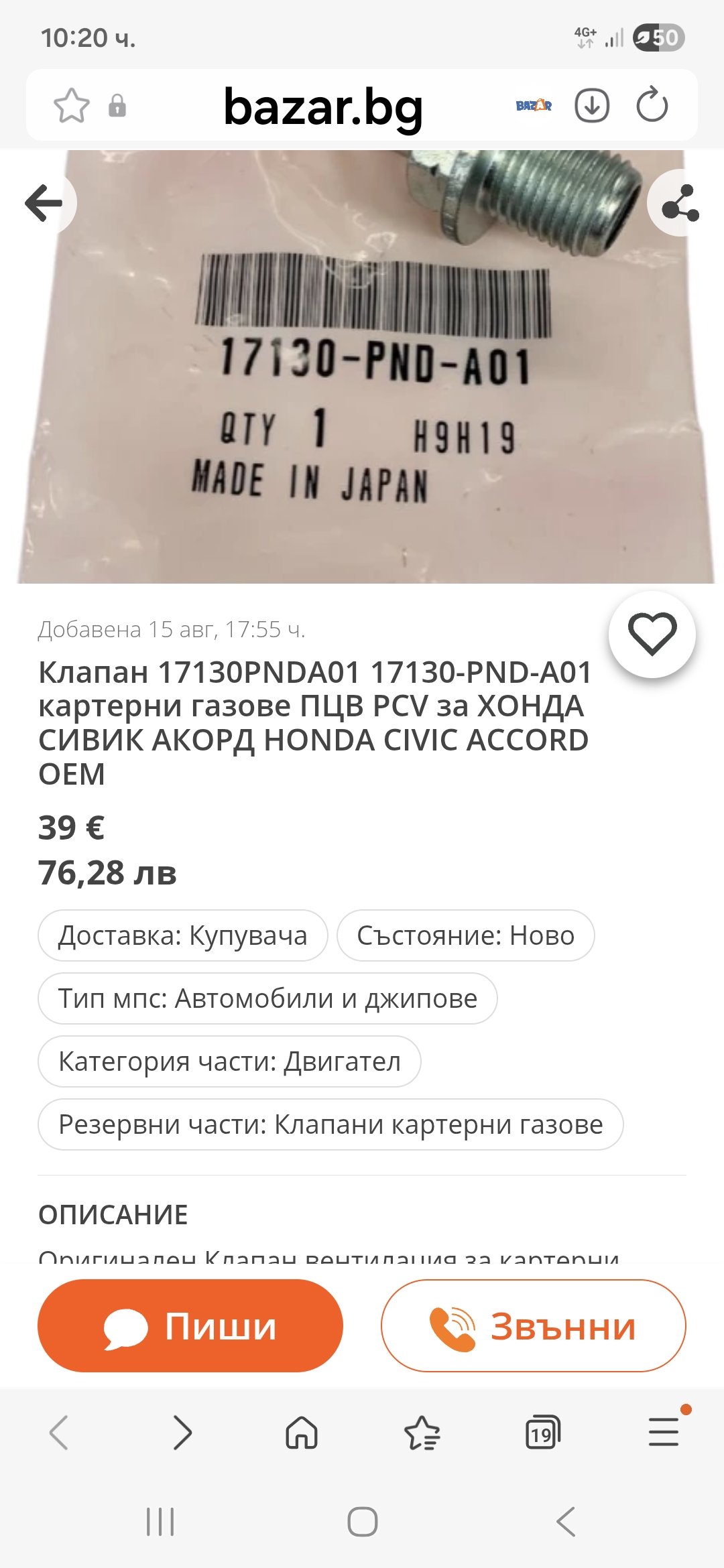Add listing to favorites with heart
The image size is (724, 1568).
pos(652,634)
